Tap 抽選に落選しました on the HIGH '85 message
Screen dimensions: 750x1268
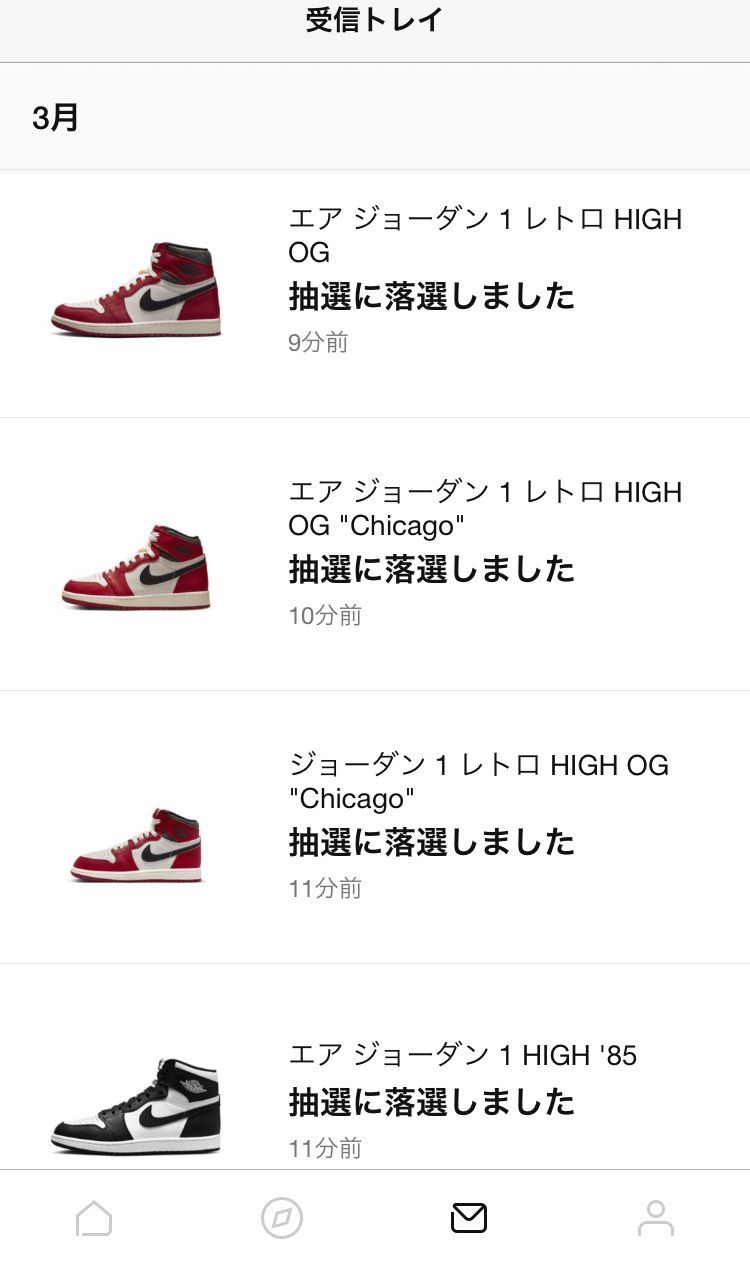(x=430, y=1102)
